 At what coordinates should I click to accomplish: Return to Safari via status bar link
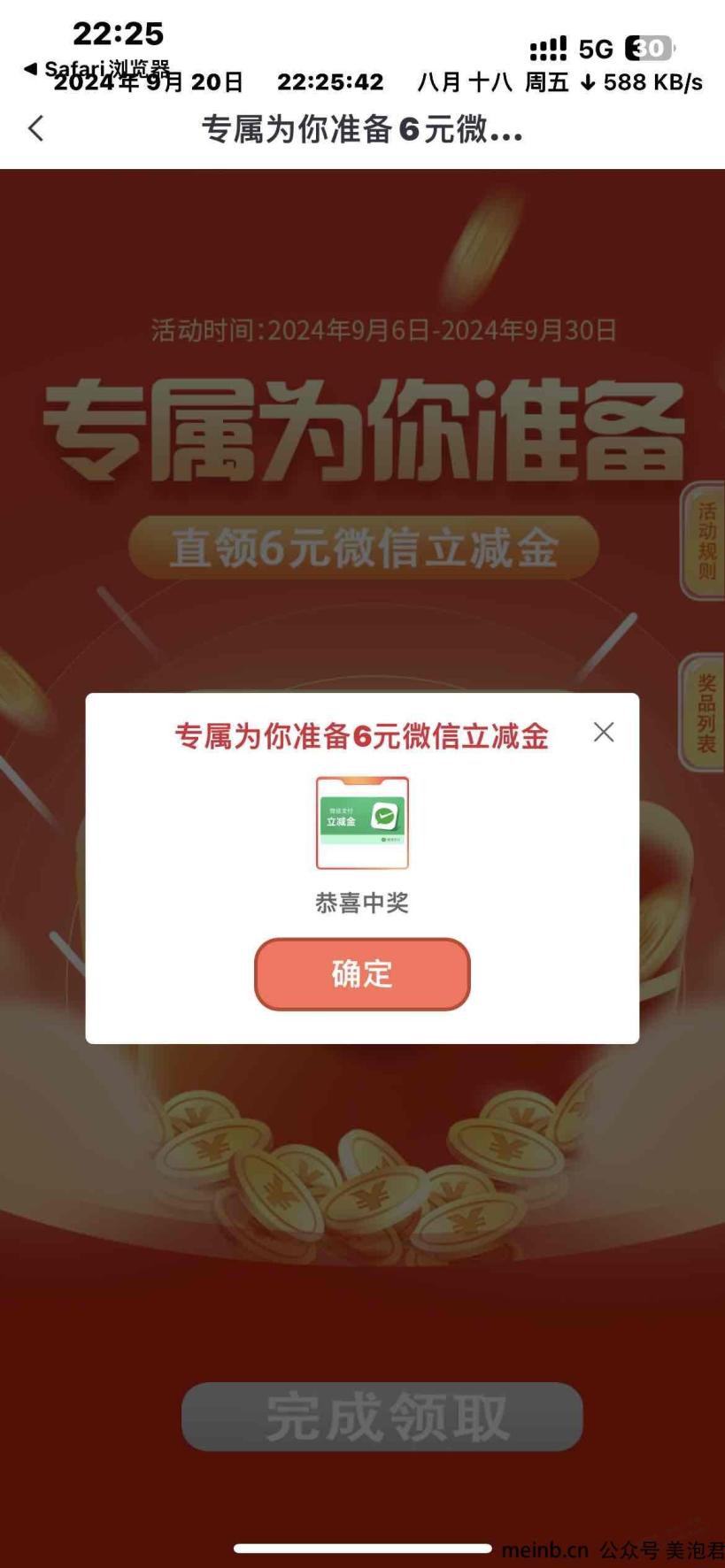pyautogui.click(x=97, y=68)
